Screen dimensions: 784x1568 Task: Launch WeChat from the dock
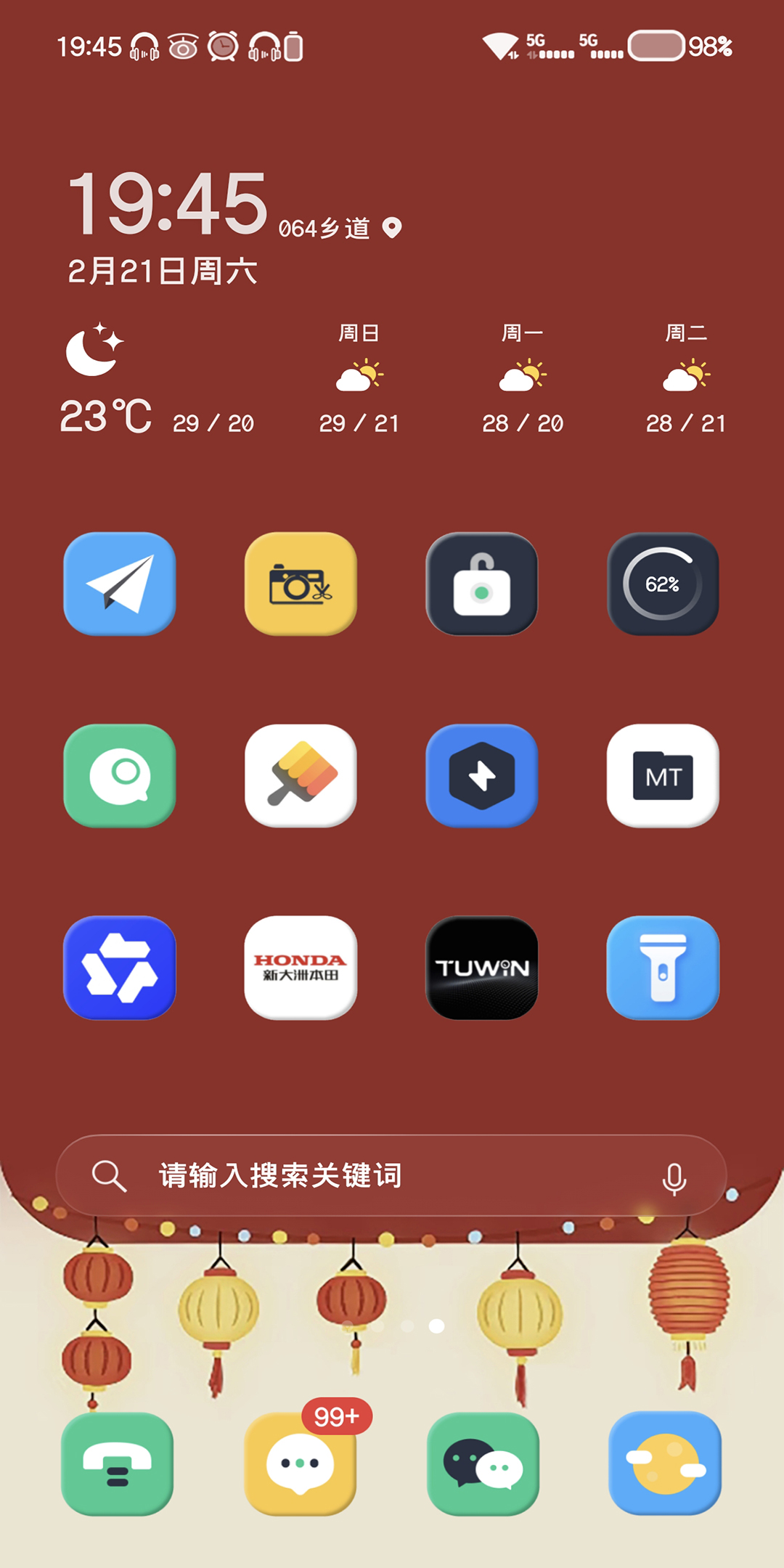click(x=483, y=1463)
